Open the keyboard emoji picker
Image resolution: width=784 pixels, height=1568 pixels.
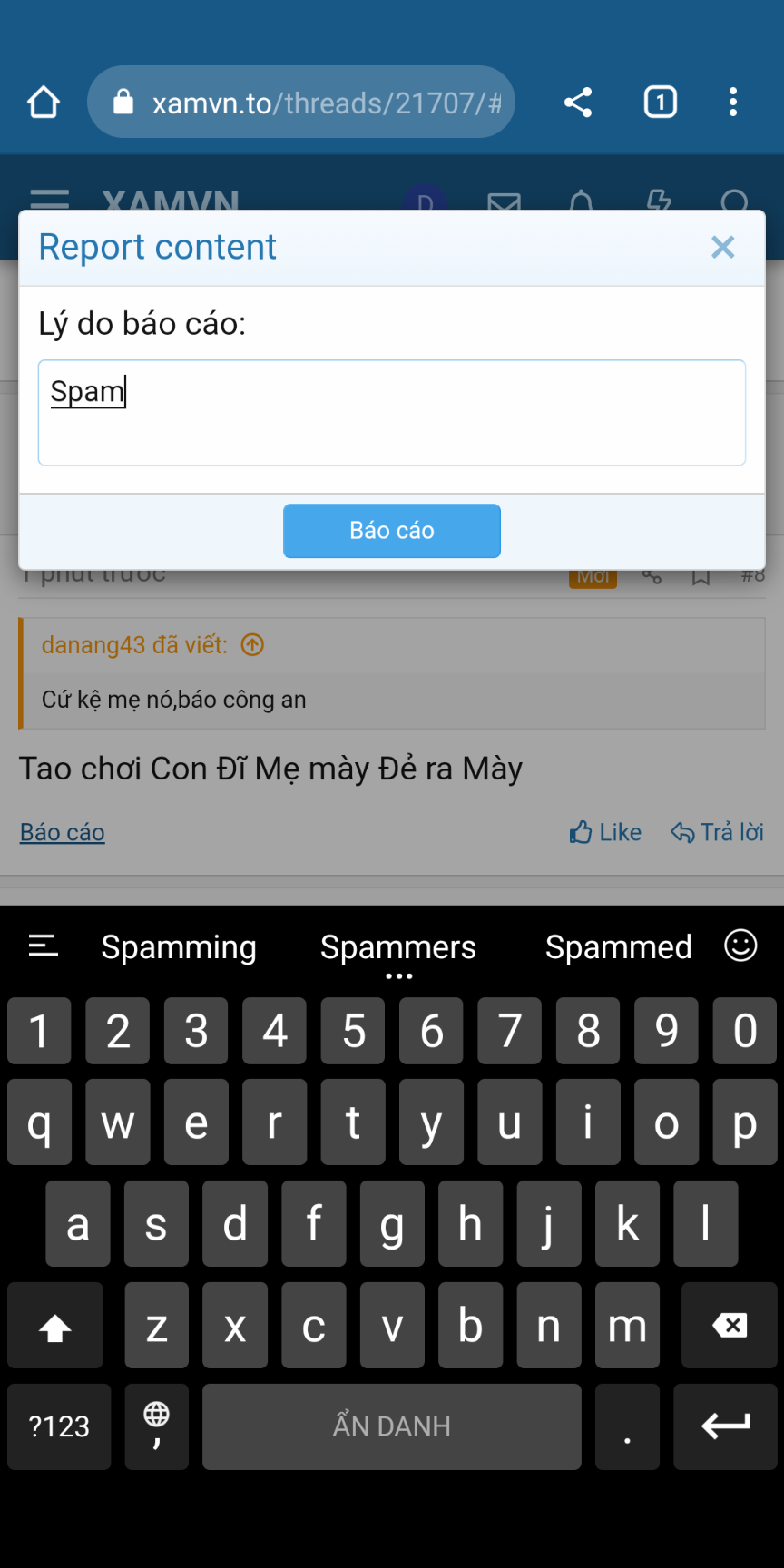[x=740, y=946]
